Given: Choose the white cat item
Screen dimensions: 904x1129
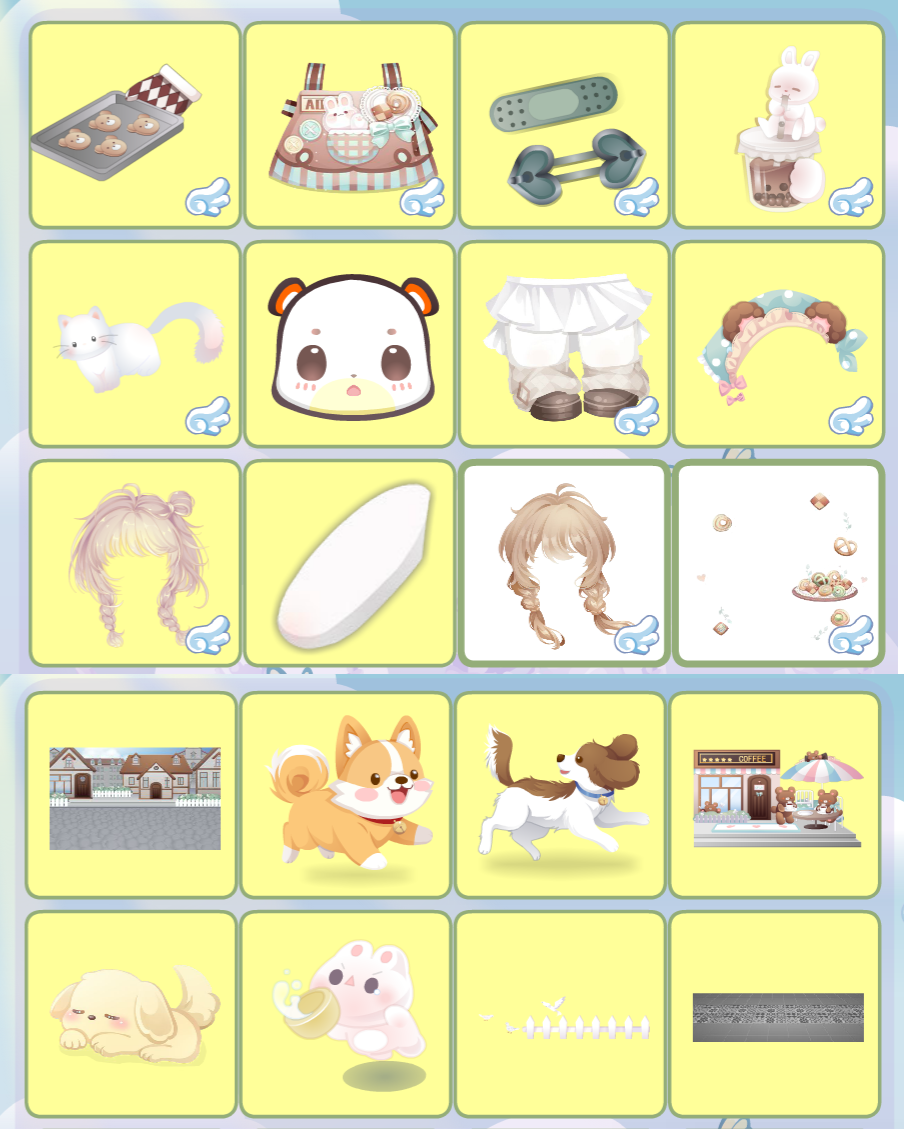Looking at the screenshot, I should tap(135, 343).
